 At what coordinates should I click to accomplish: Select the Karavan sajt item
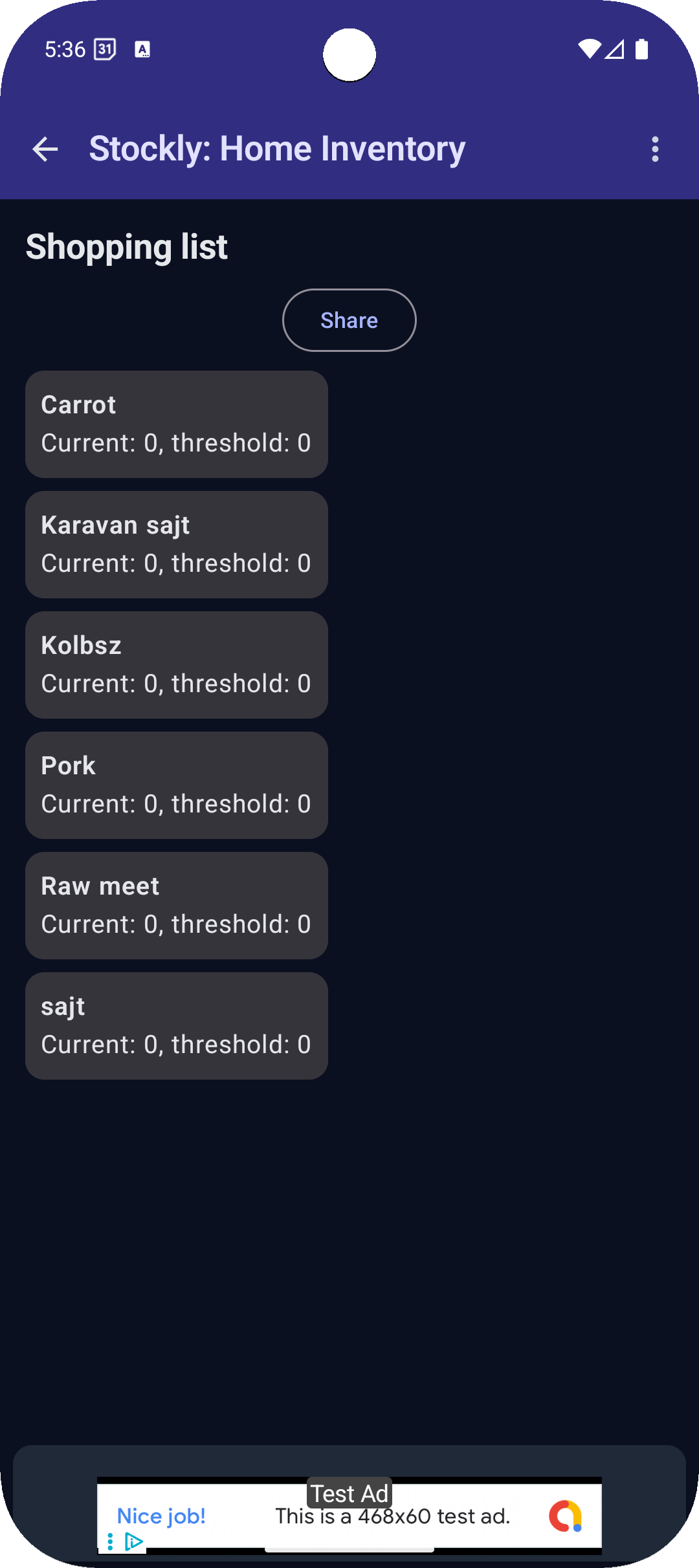[176, 544]
